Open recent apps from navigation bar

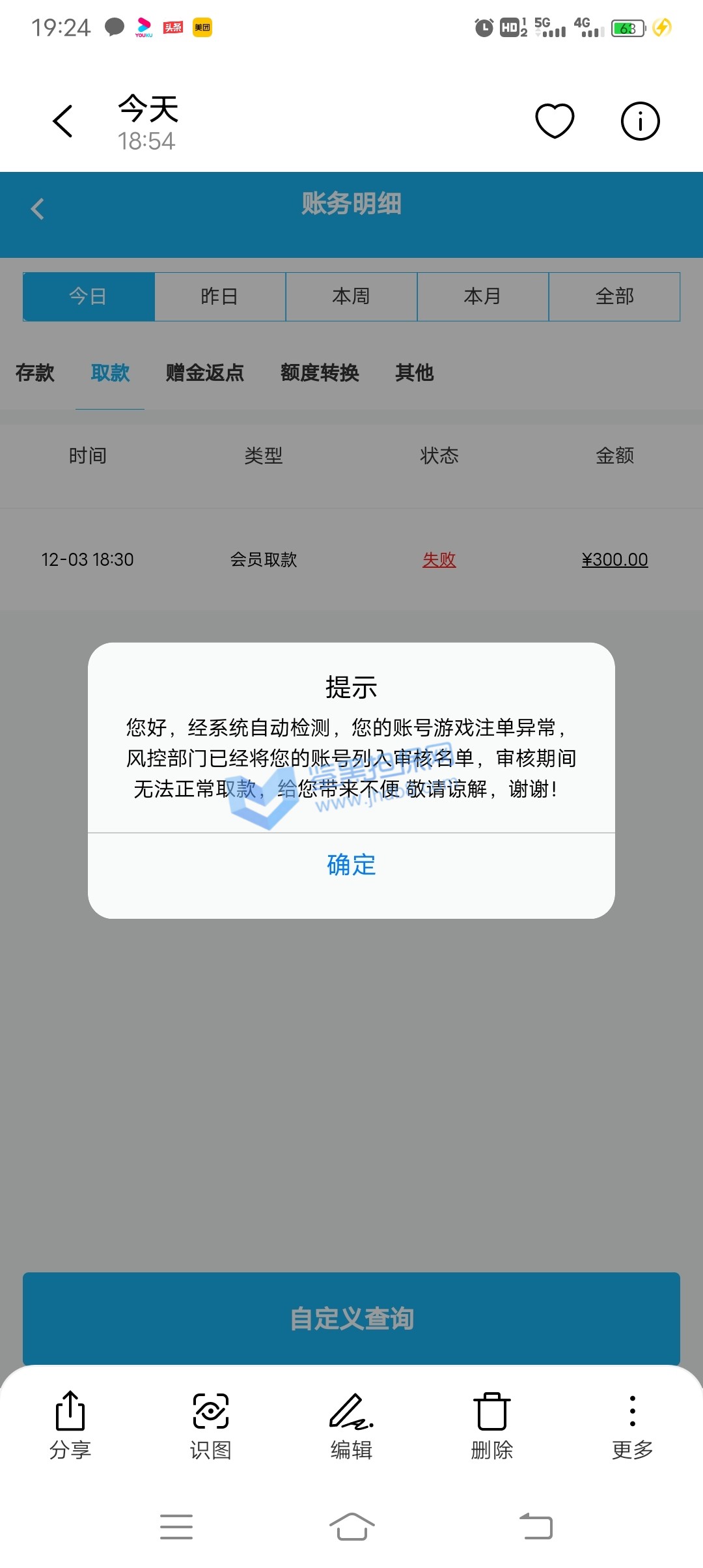coord(176,1526)
